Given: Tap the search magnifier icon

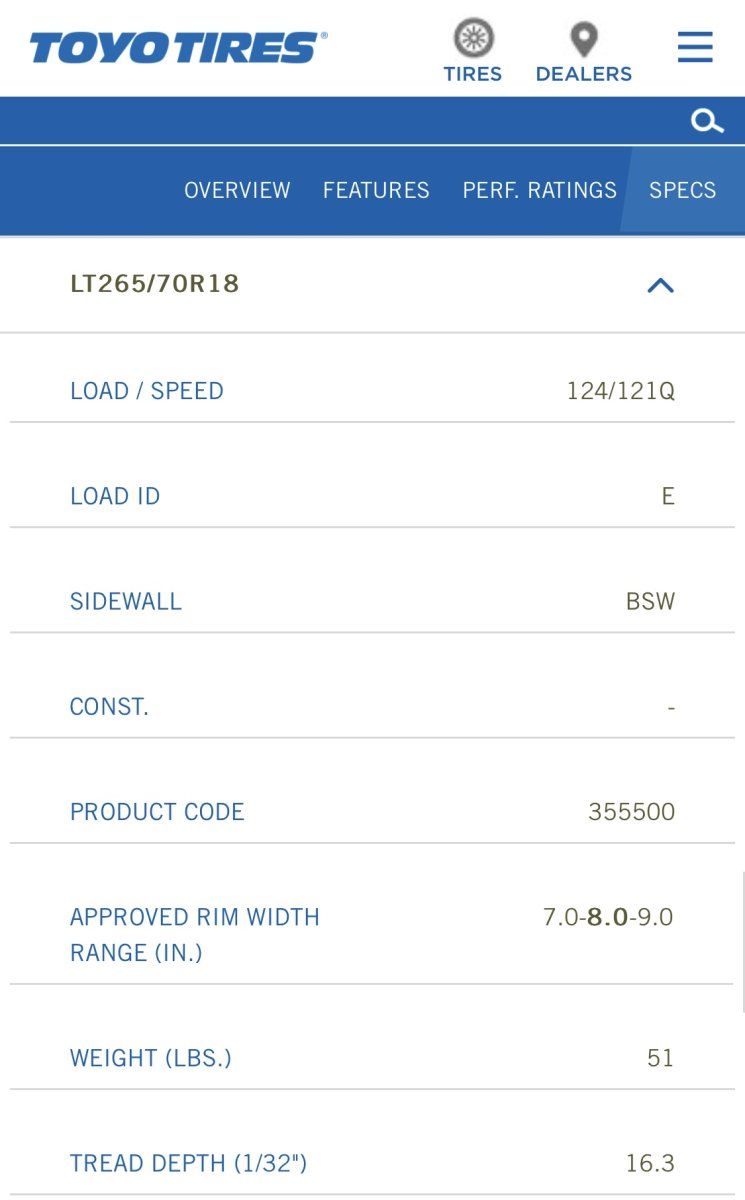Looking at the screenshot, I should 707,122.
